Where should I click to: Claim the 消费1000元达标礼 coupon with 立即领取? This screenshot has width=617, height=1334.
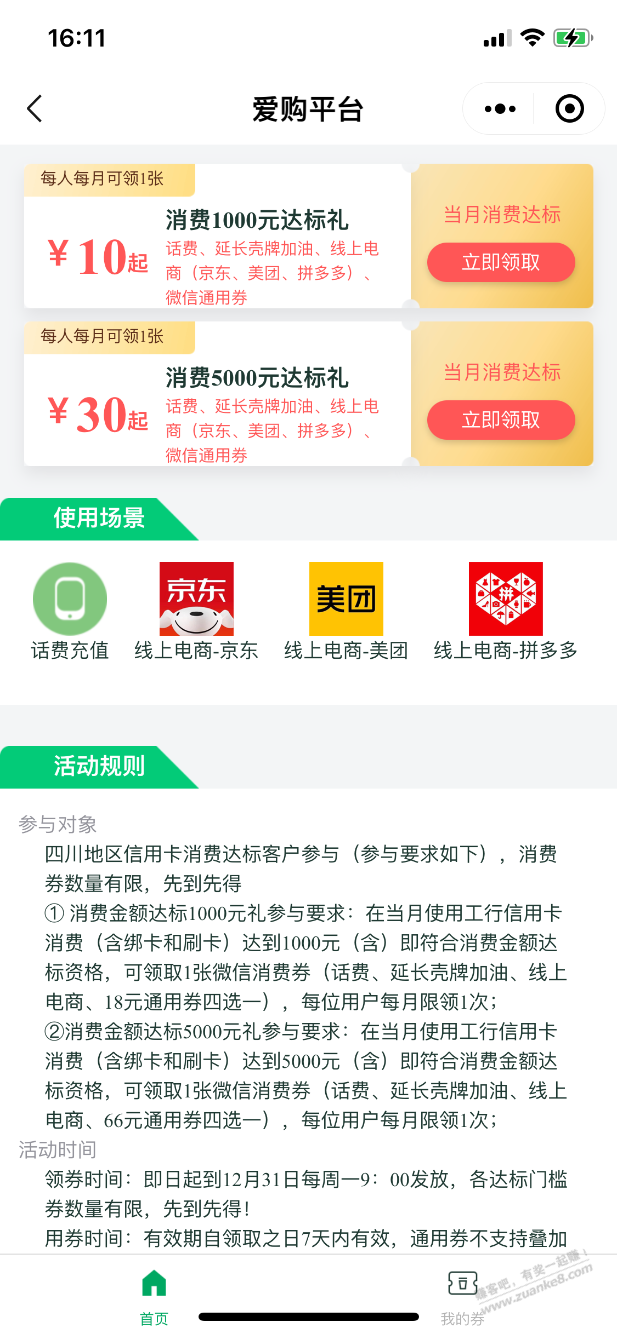[501, 263]
